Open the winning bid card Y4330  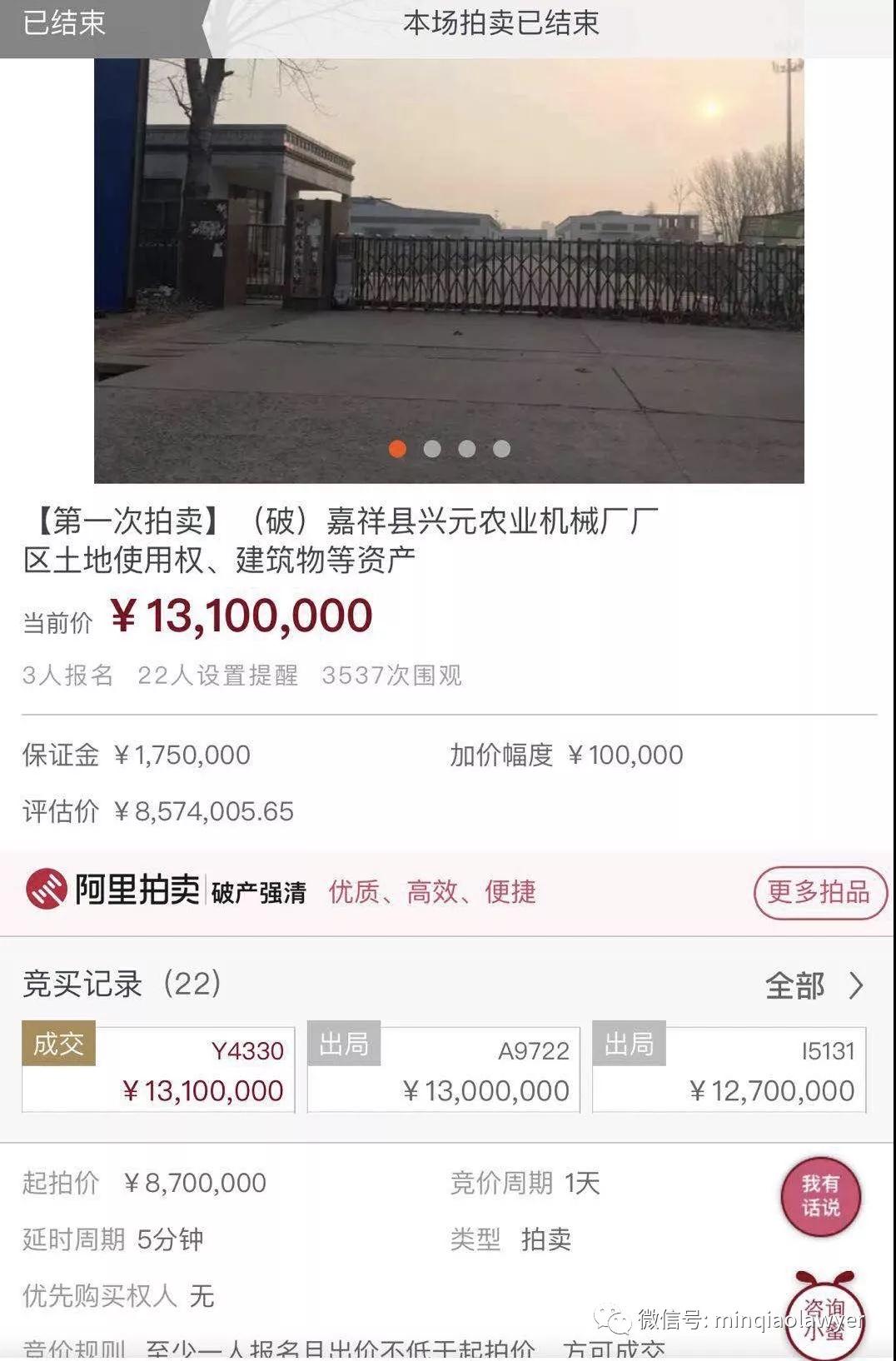click(x=158, y=1069)
